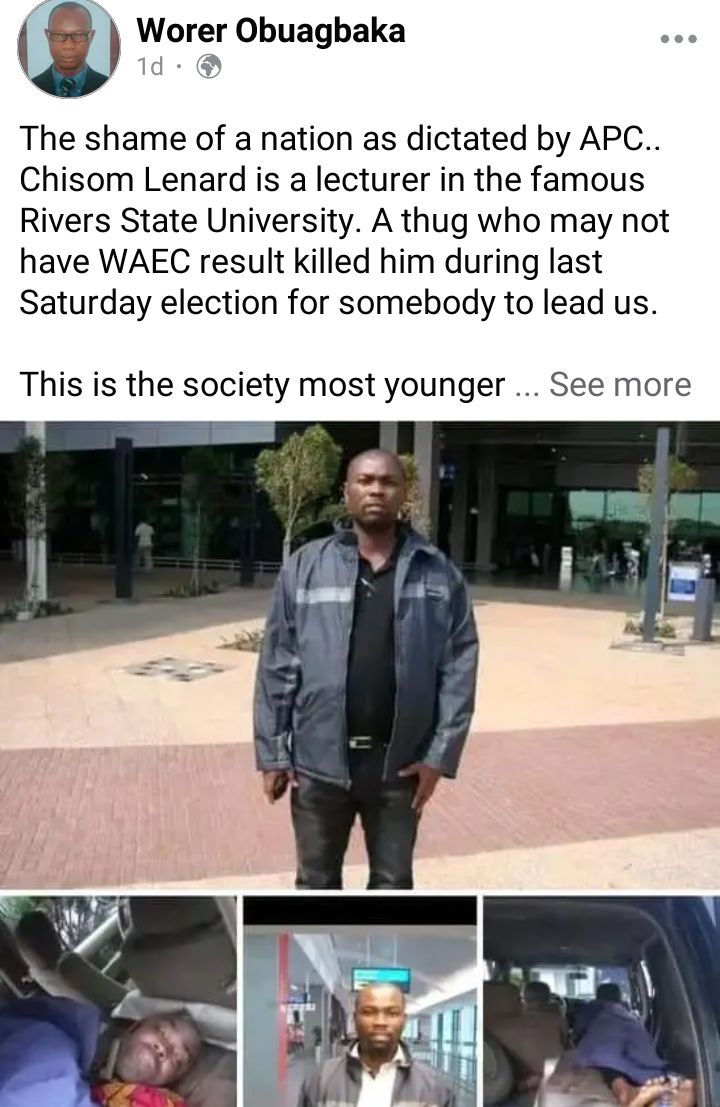Open the bottom-right vehicle interior photo
Viewport: 720px width, 1107px height.
(601, 1001)
